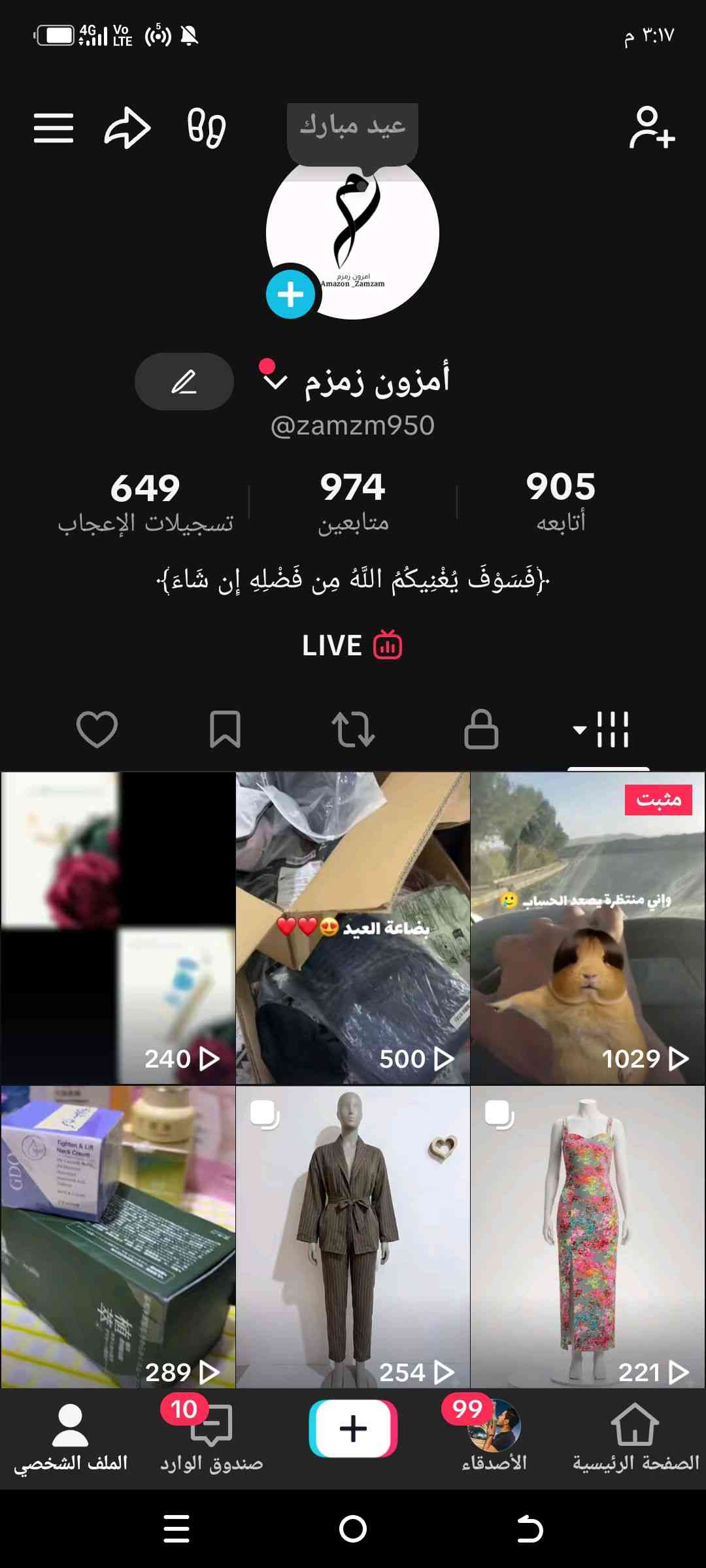
Task: Tap the blue plus on profile photo
Action: (x=290, y=295)
